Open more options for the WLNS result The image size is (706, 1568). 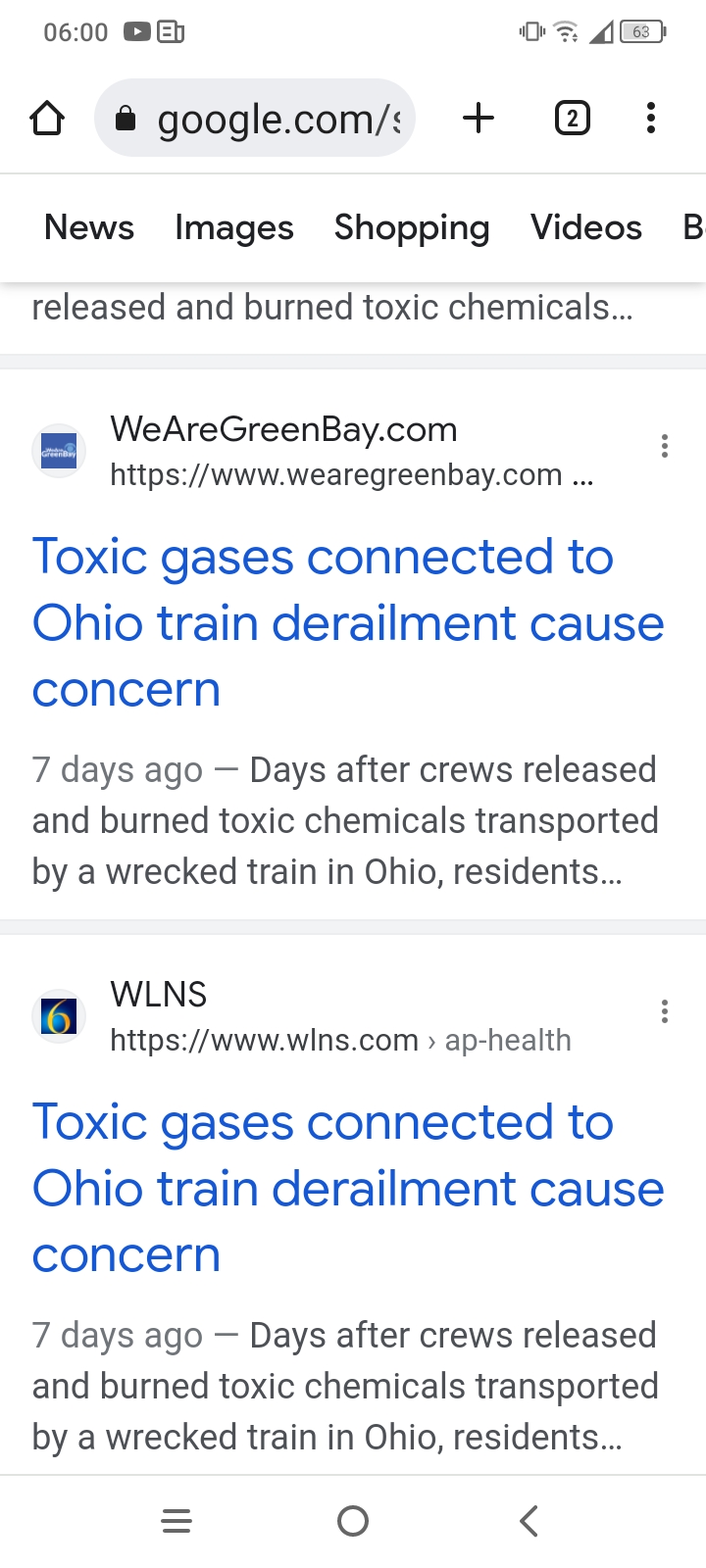pos(665,1011)
